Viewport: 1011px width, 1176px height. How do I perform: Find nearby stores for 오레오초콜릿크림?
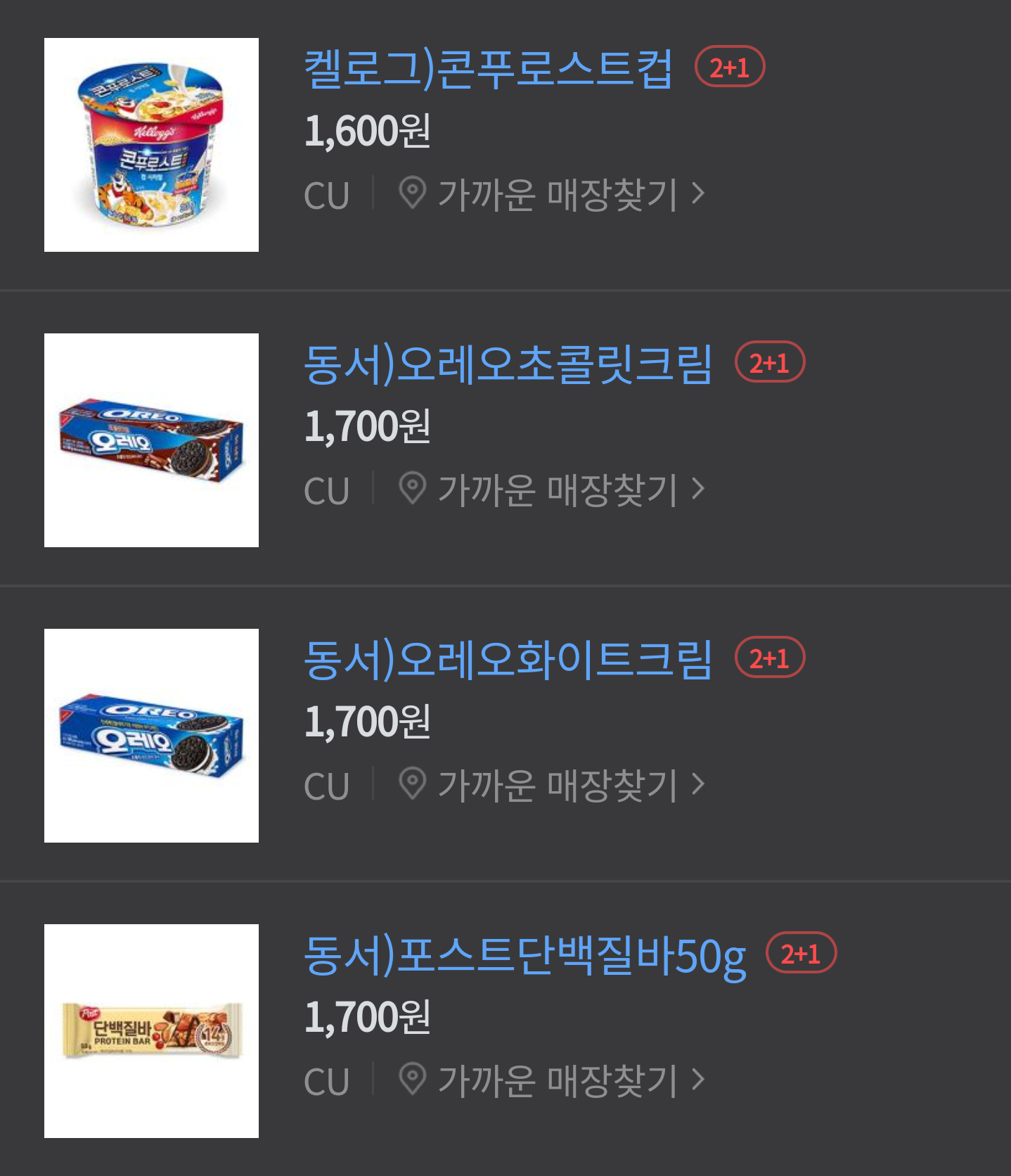pyautogui.click(x=552, y=490)
